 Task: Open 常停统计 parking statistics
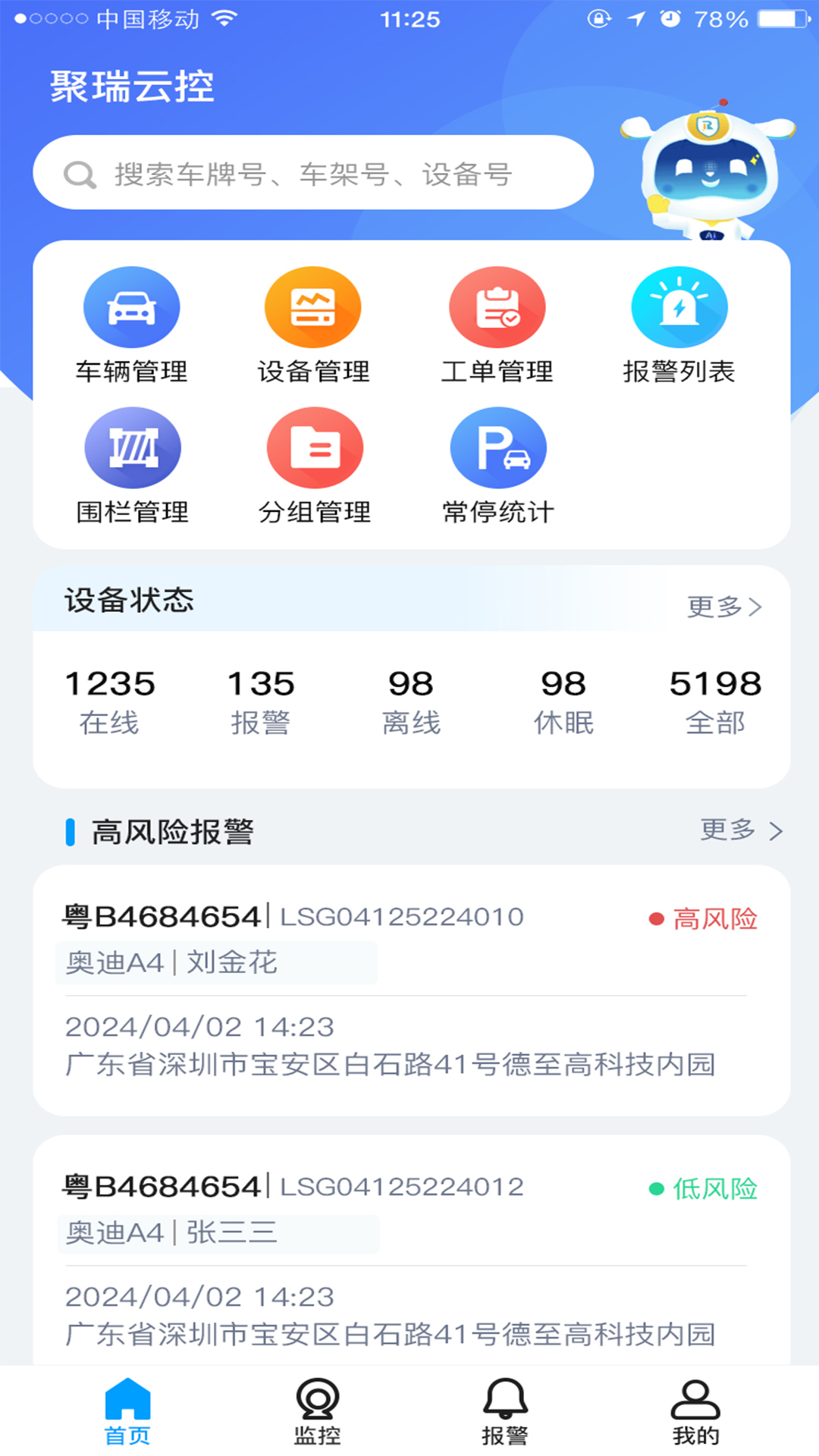point(497,465)
